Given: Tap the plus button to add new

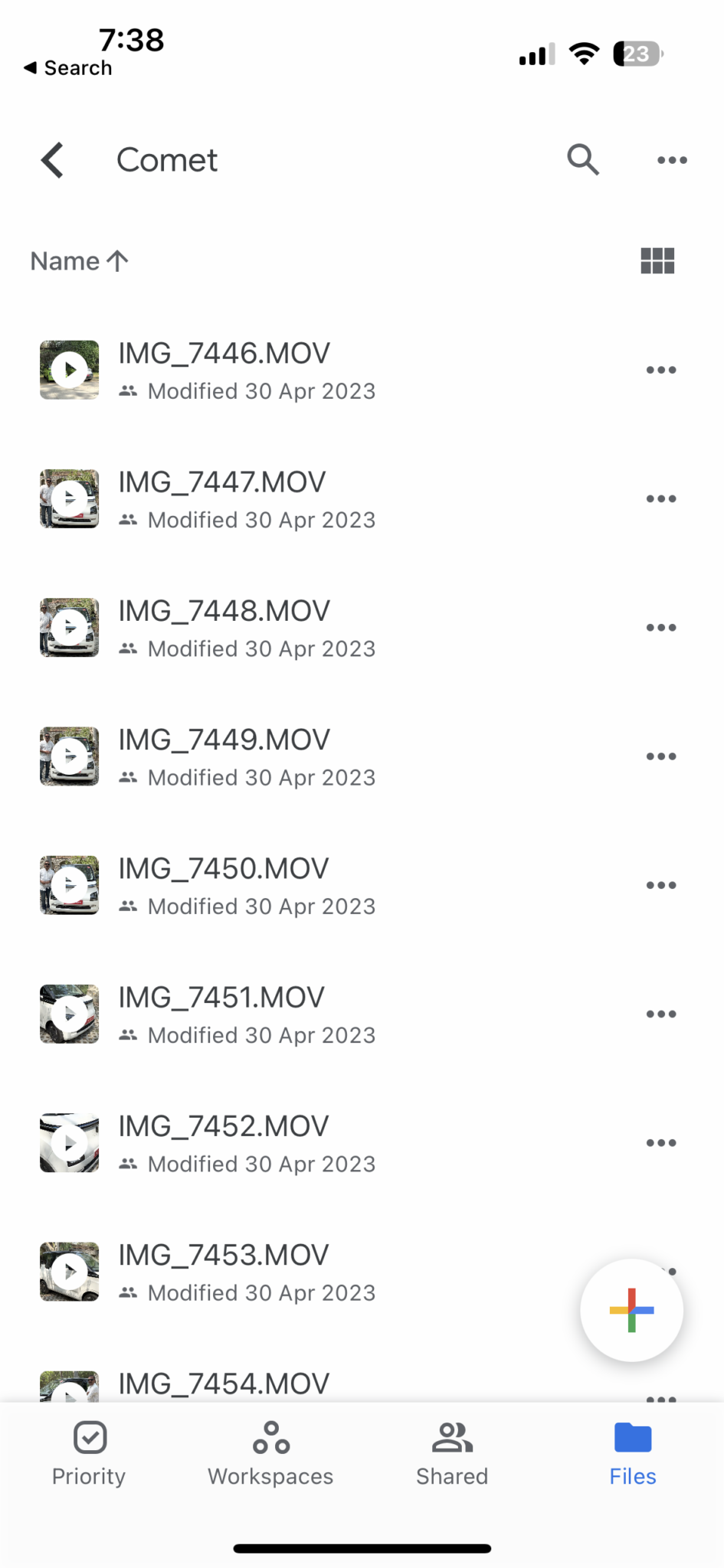Looking at the screenshot, I should (632, 1310).
